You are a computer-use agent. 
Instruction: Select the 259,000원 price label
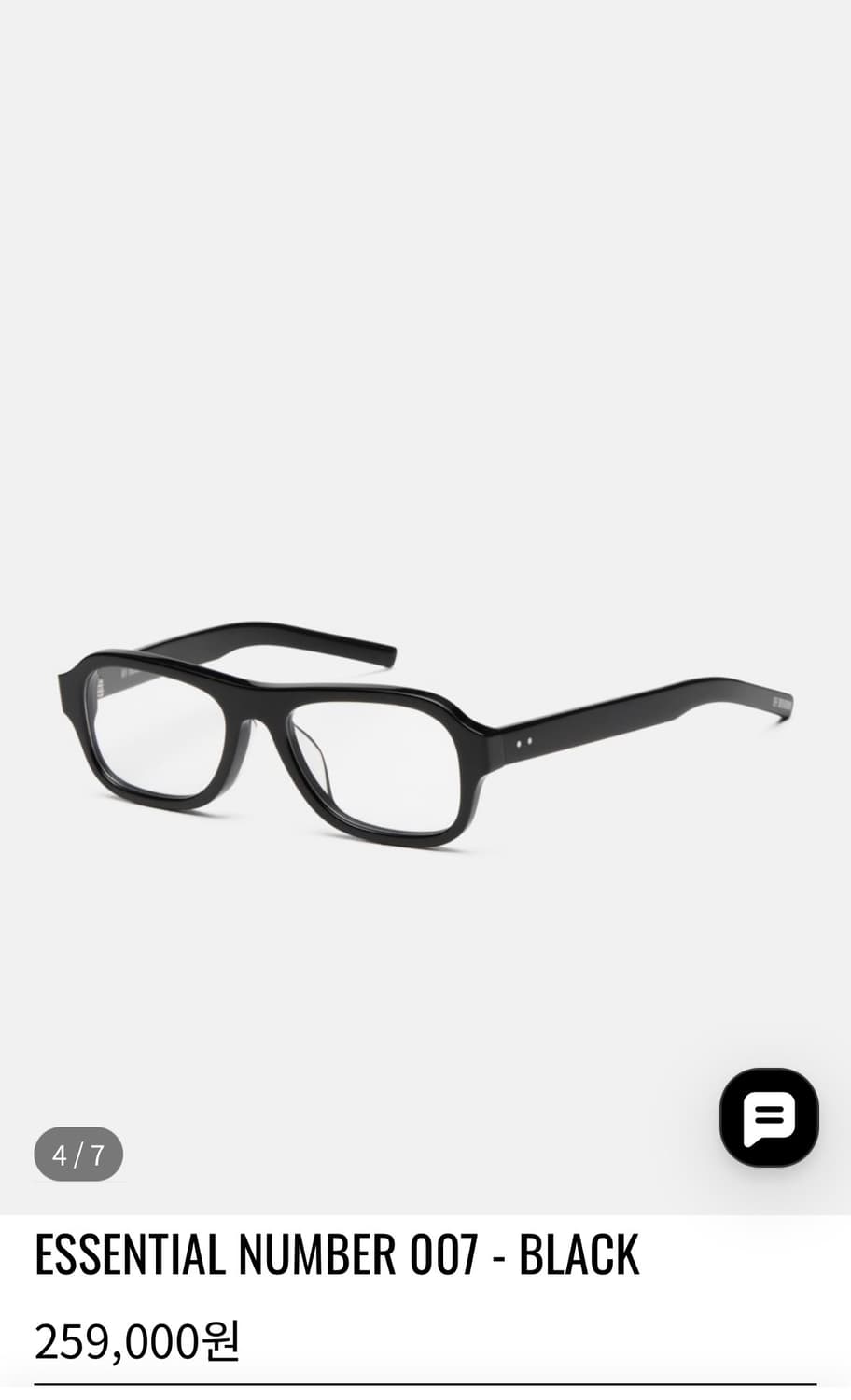pyautogui.click(x=136, y=1342)
